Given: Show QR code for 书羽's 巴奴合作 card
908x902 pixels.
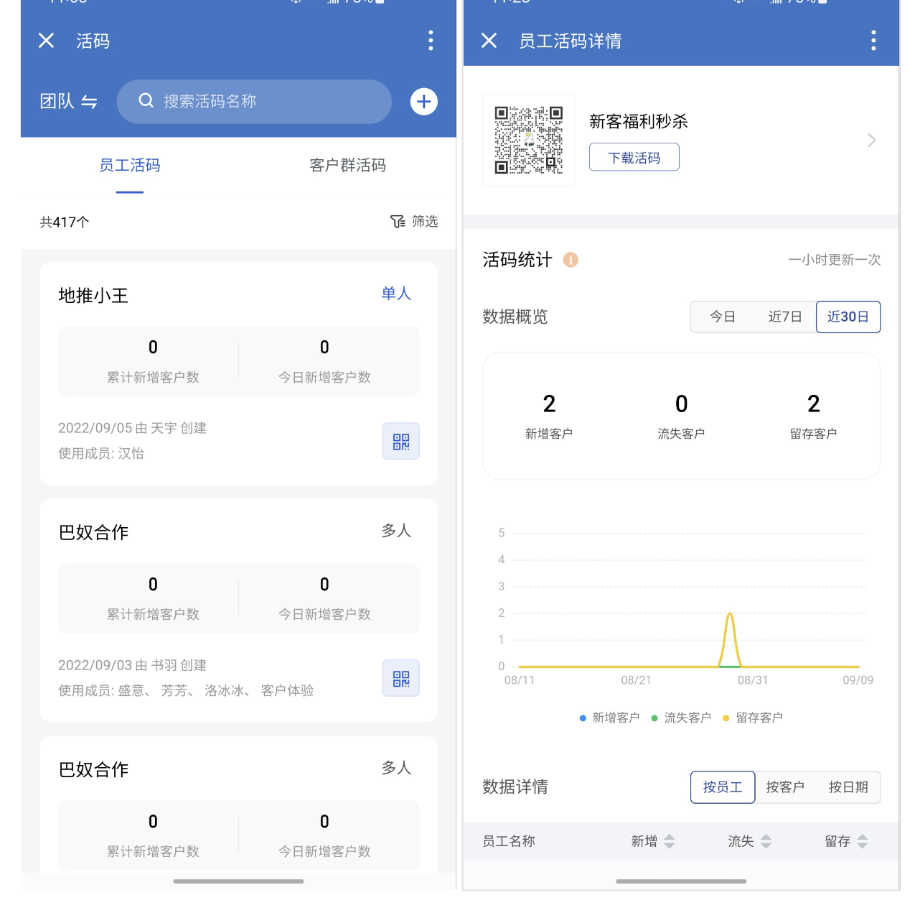Looking at the screenshot, I should [x=401, y=678].
